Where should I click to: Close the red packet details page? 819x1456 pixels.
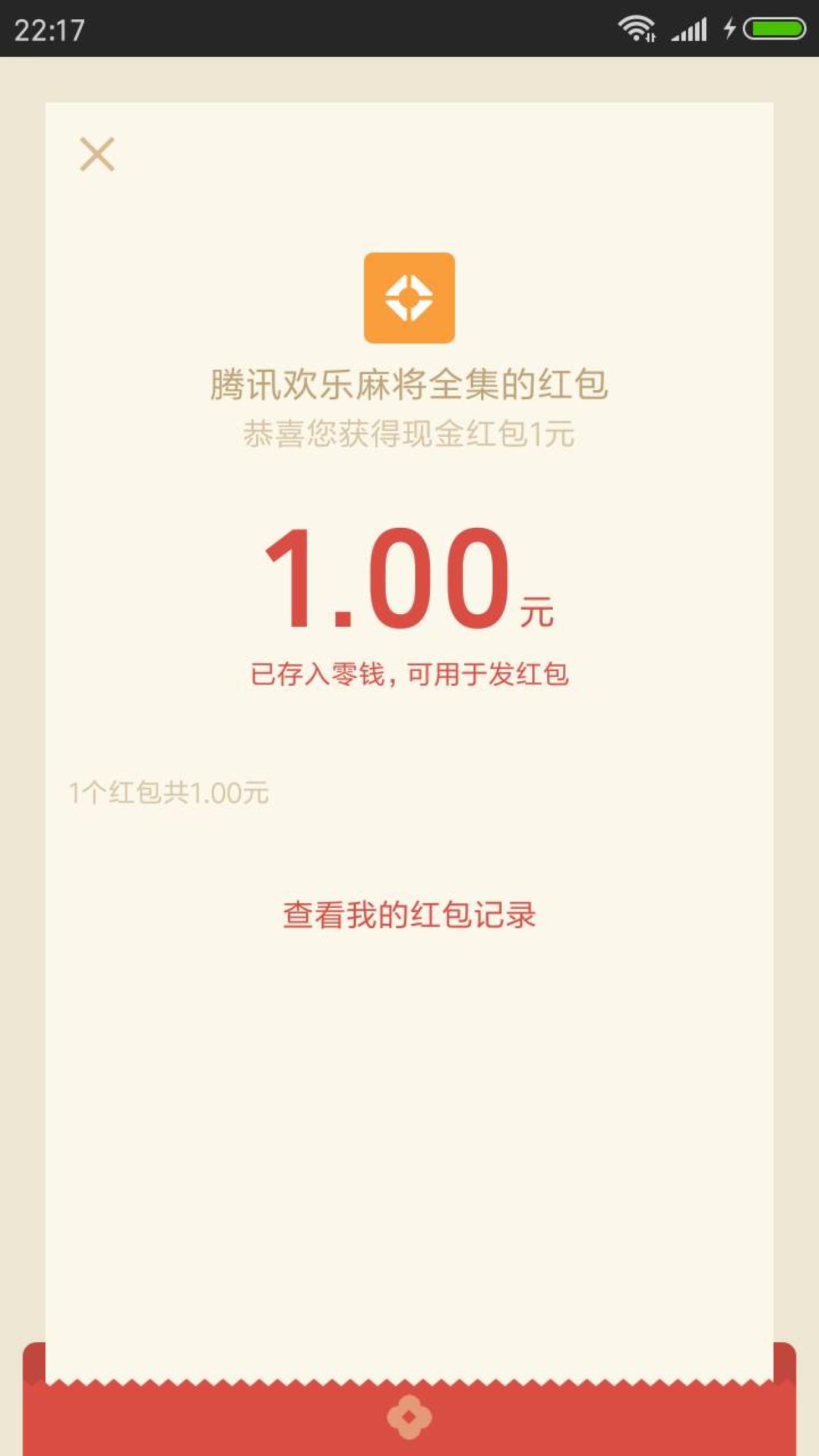coord(97,154)
